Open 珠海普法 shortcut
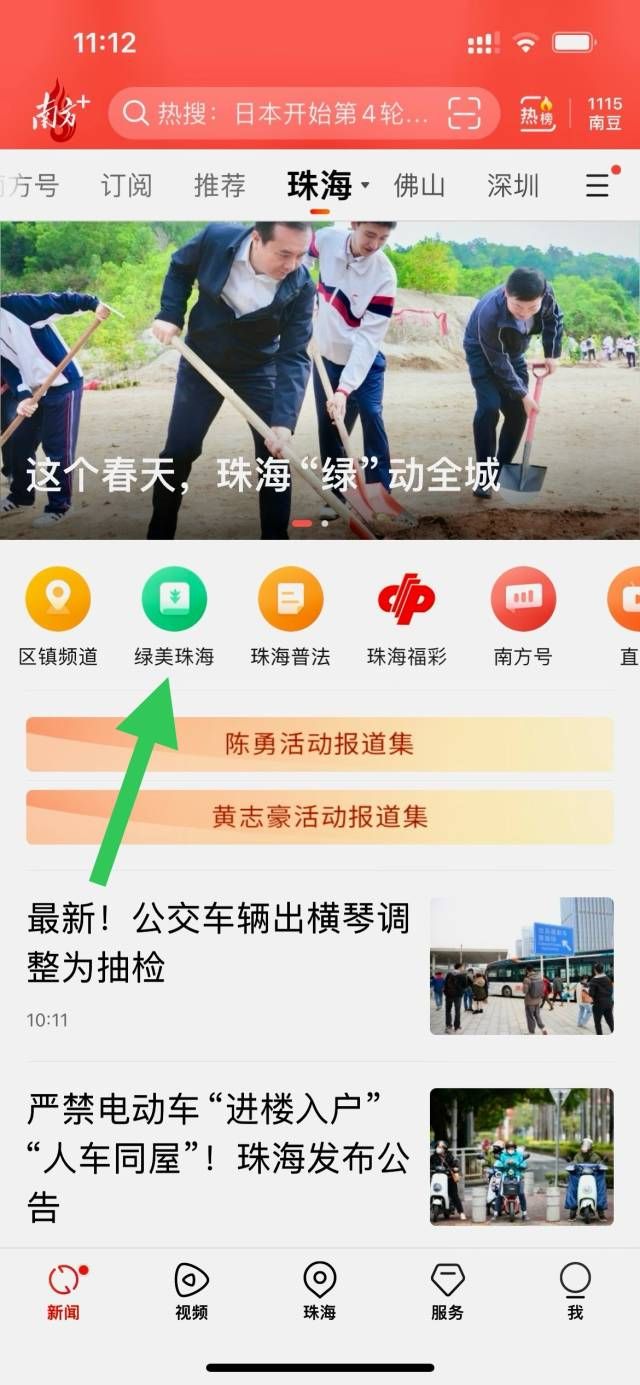640x1385 pixels. [290, 617]
